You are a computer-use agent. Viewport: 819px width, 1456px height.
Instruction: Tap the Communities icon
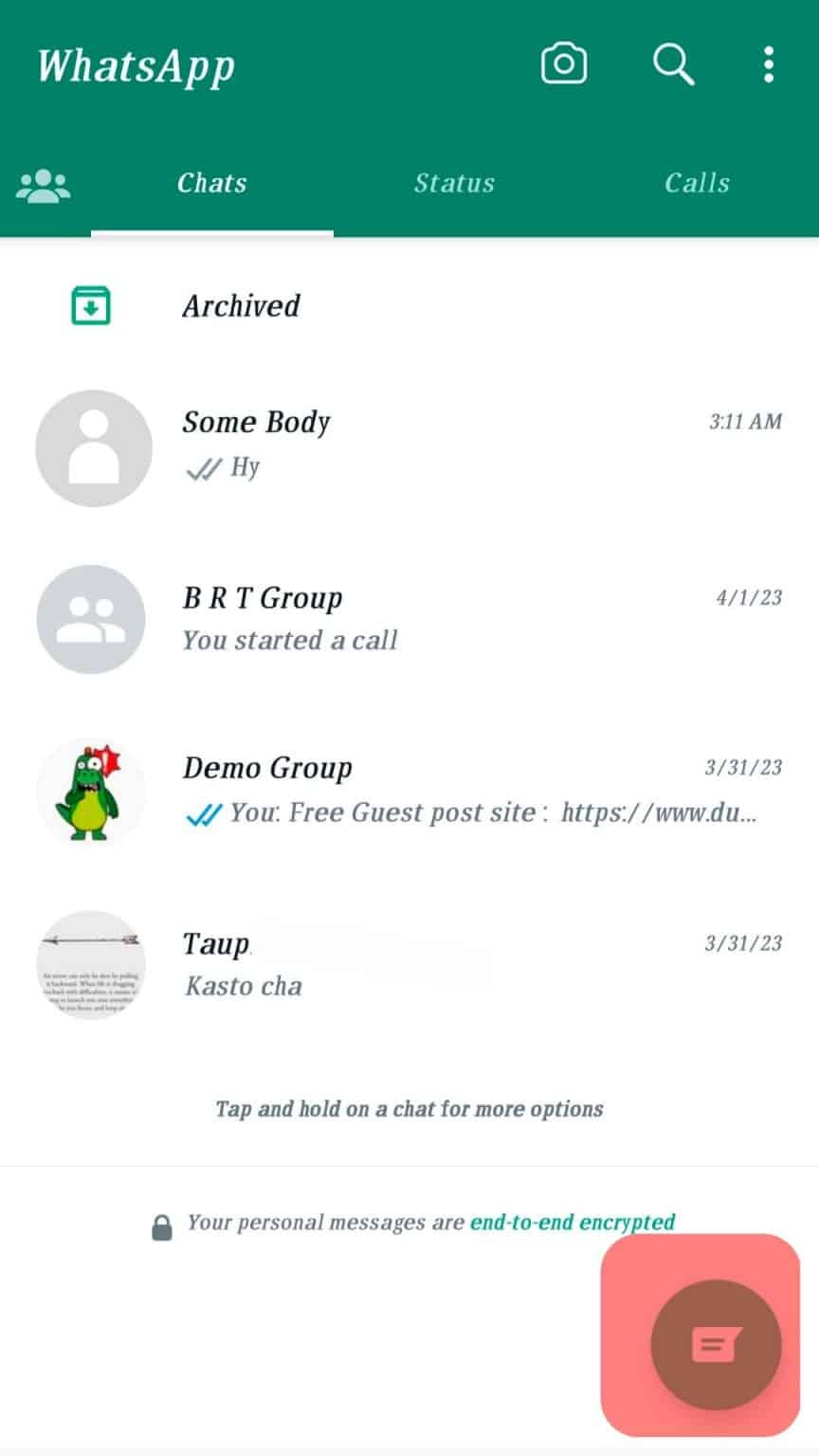(x=43, y=183)
